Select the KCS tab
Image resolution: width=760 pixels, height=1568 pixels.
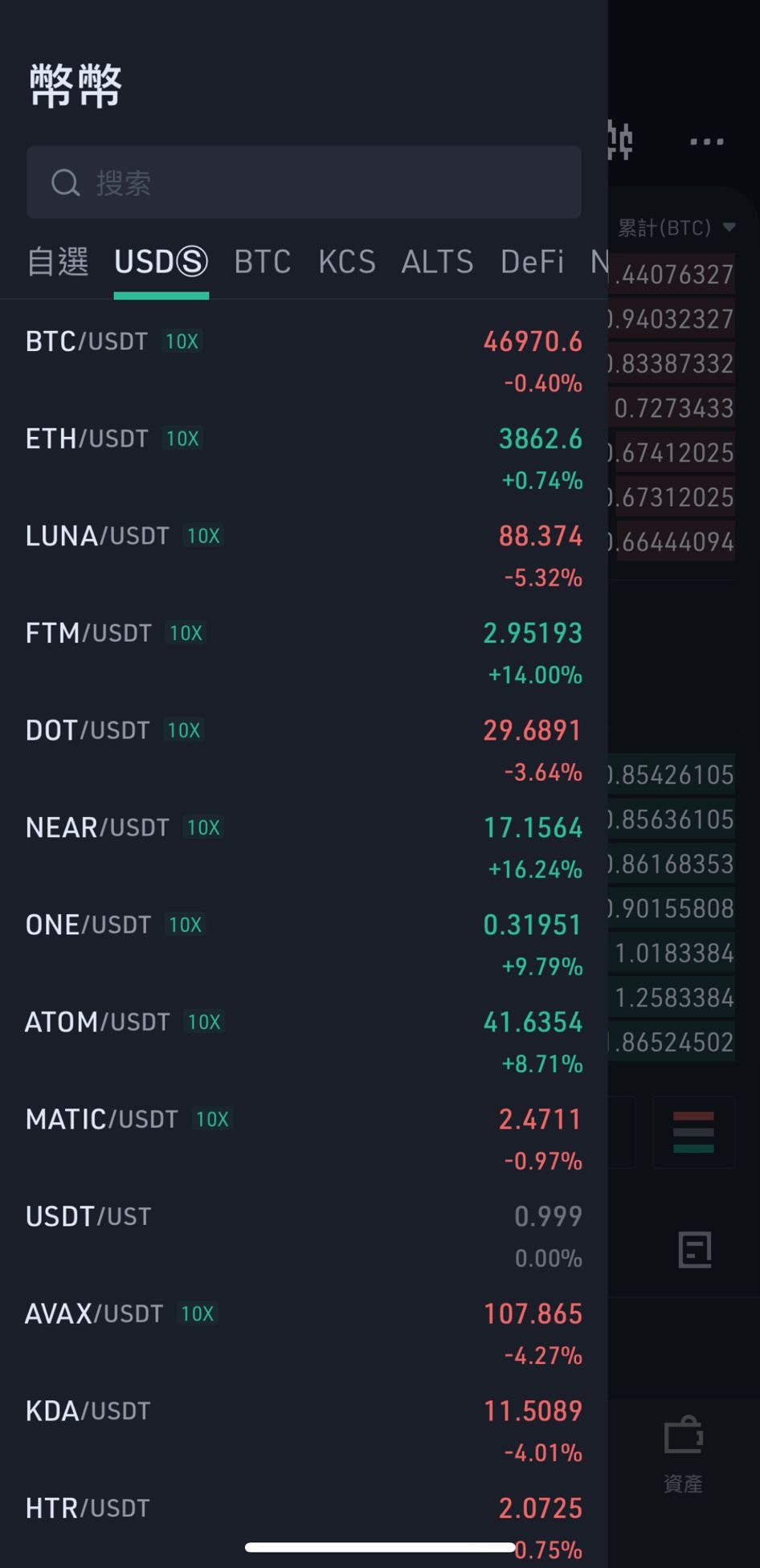(x=346, y=262)
